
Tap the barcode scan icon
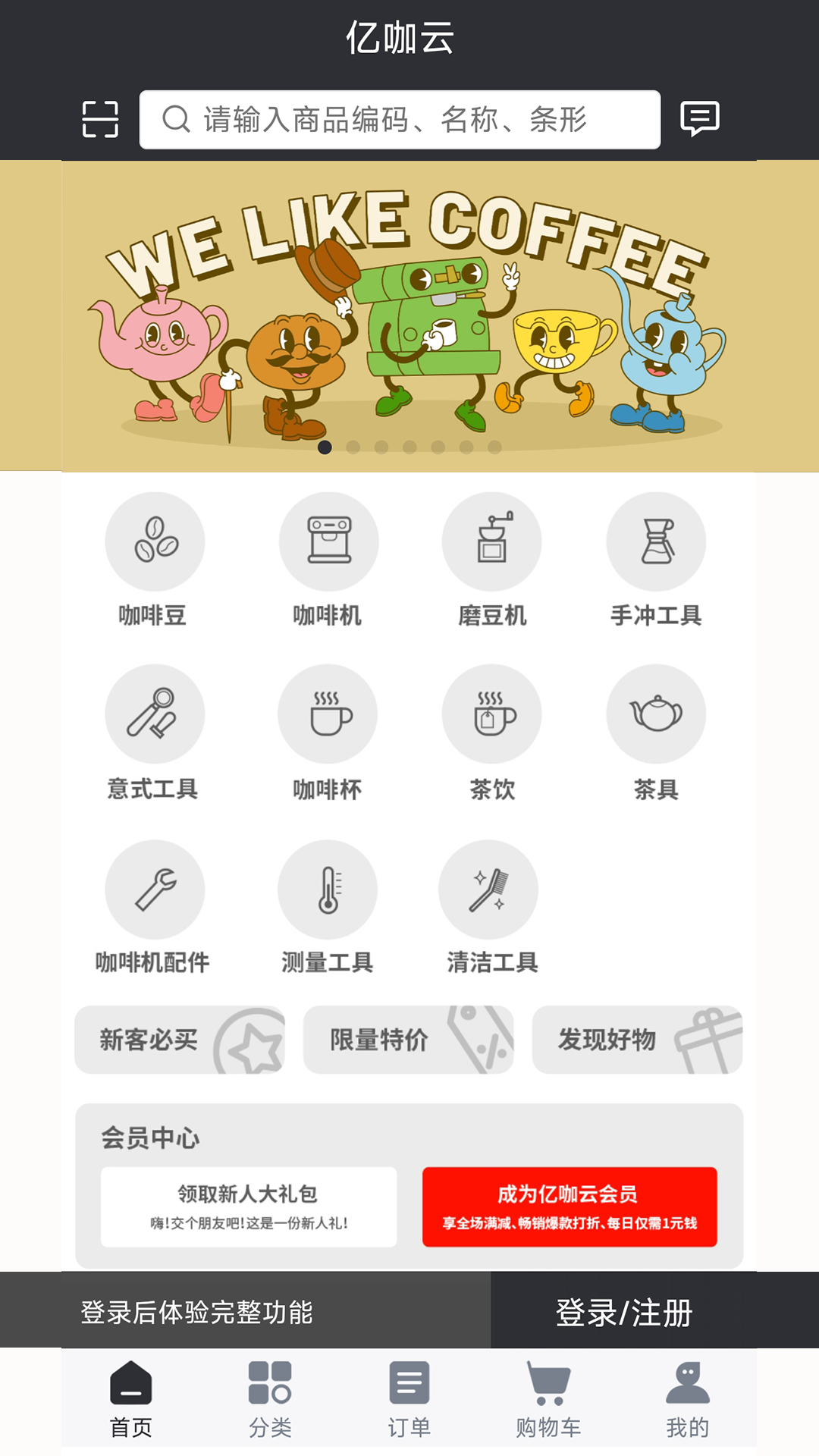tap(101, 118)
